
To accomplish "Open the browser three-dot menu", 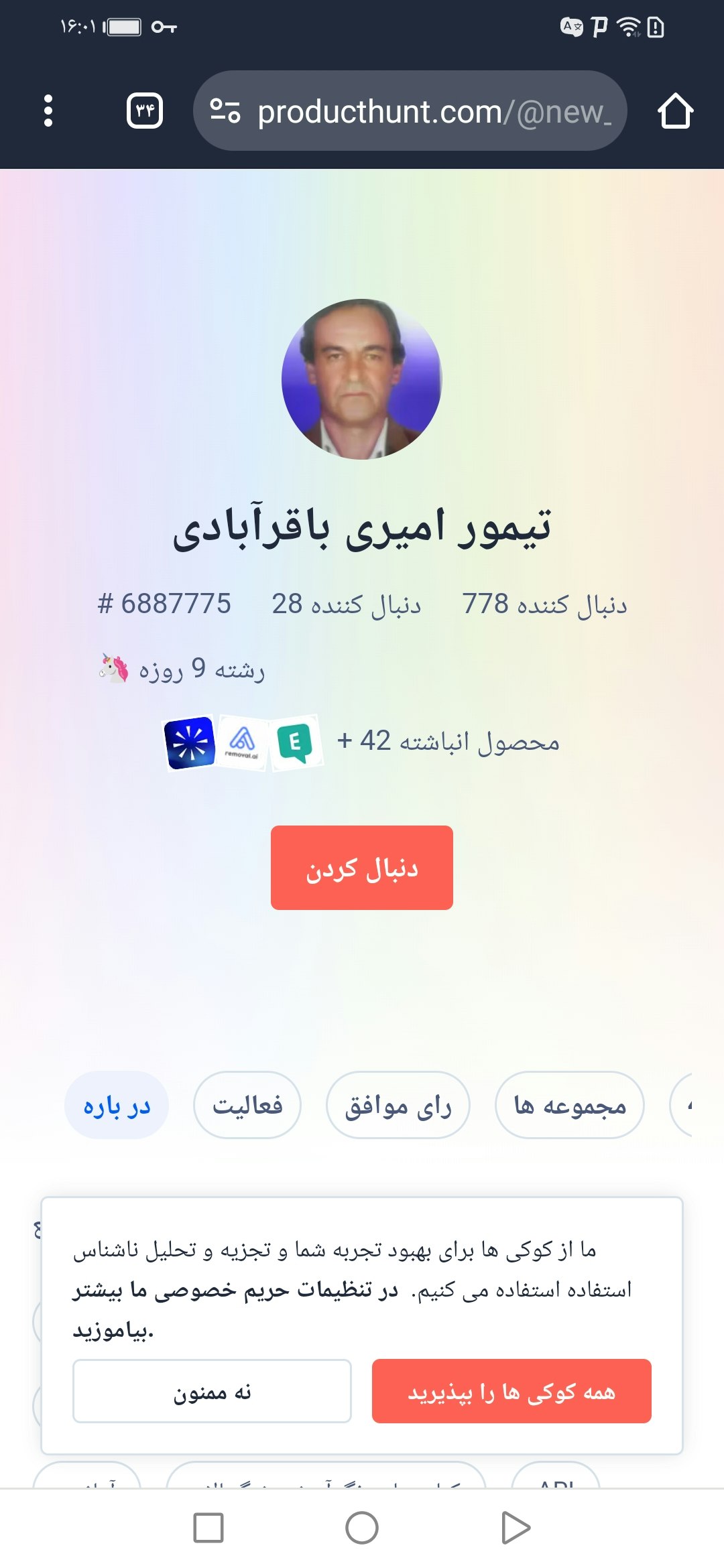I will point(47,111).
